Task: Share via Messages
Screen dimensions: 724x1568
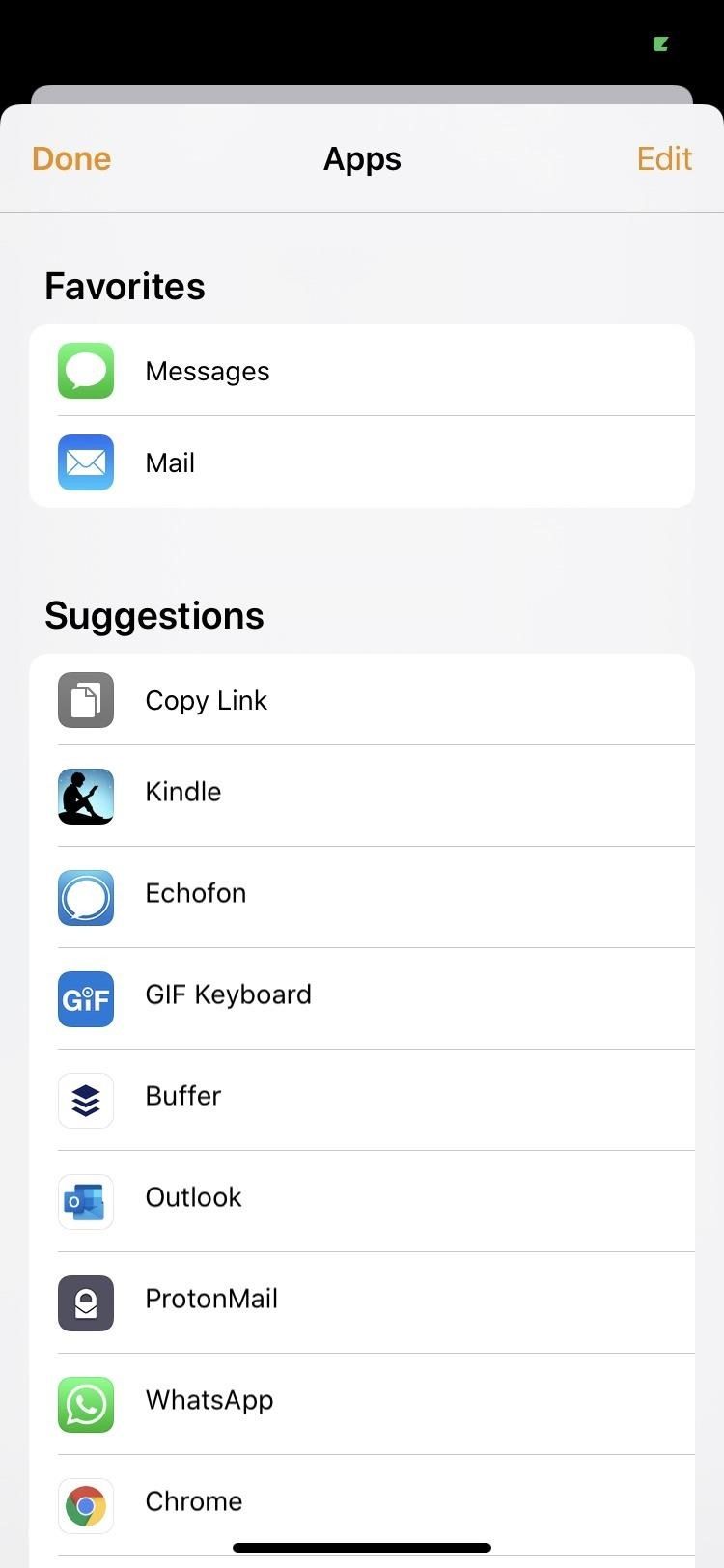Action: (362, 371)
